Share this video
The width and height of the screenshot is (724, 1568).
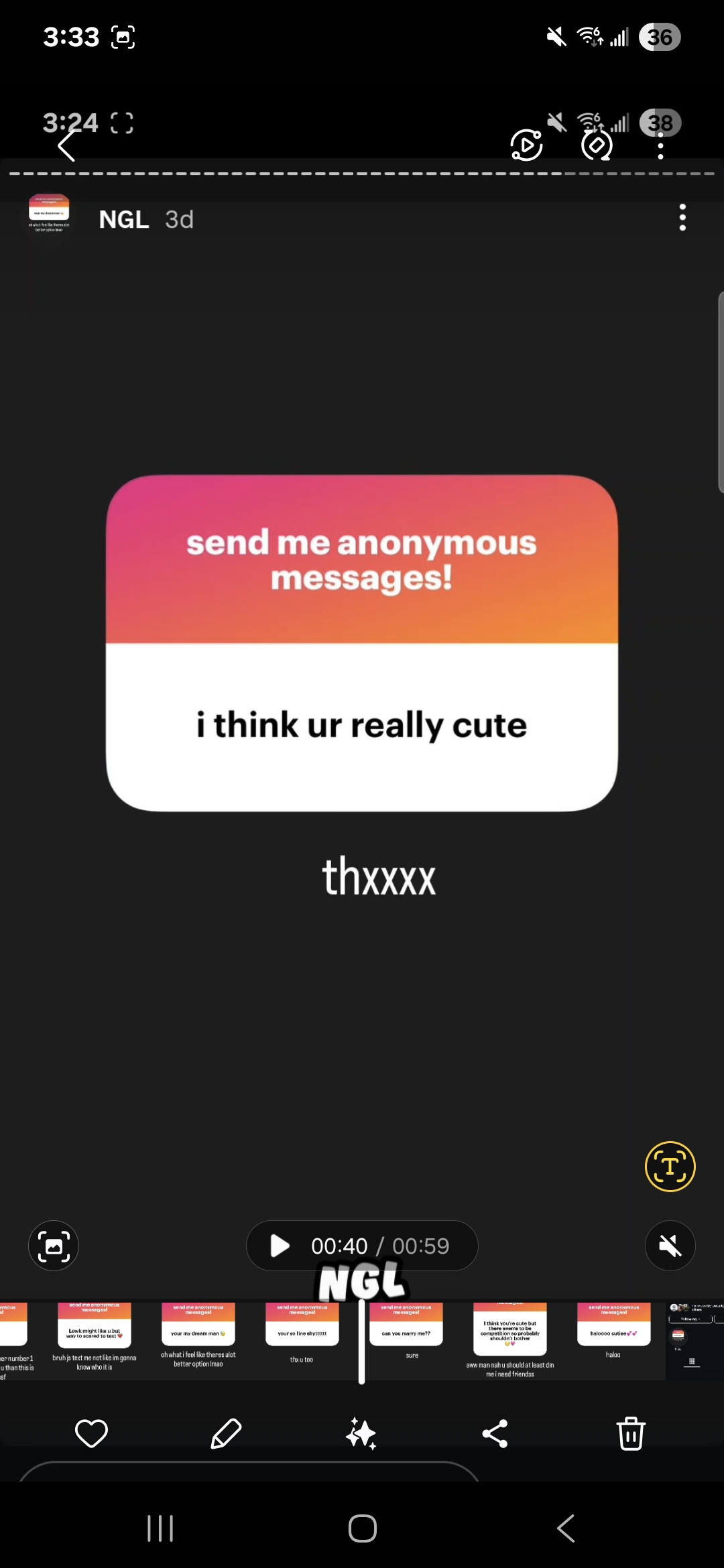495,1434
